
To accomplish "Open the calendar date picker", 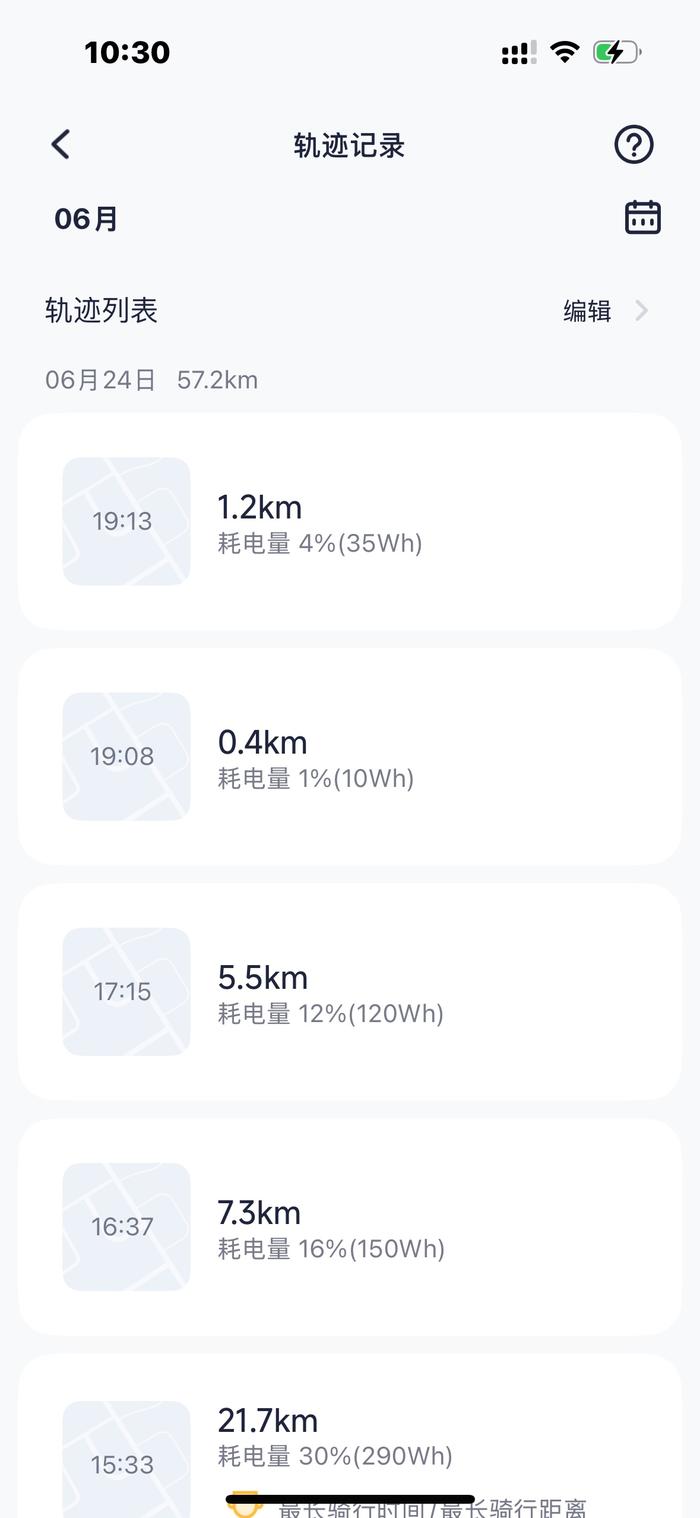I will coord(642,217).
